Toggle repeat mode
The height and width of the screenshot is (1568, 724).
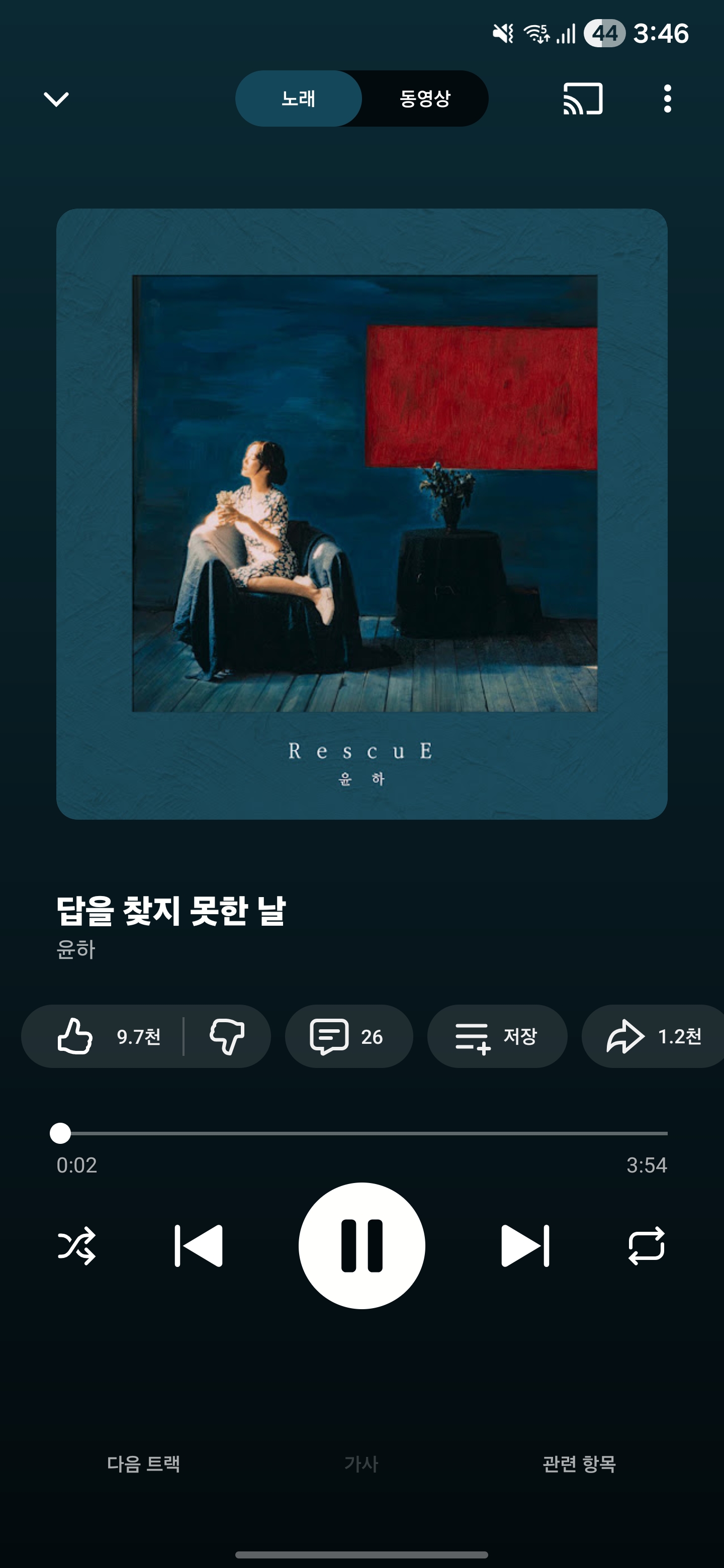[x=646, y=1245]
